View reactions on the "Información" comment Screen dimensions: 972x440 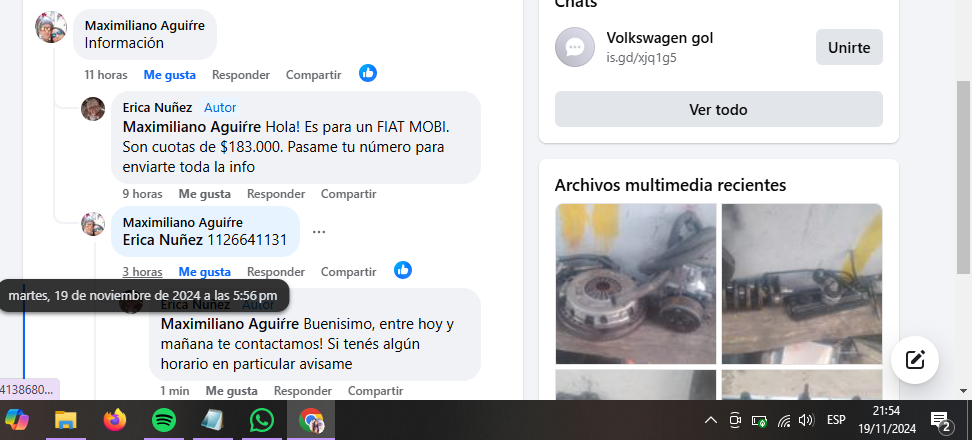[x=368, y=73]
